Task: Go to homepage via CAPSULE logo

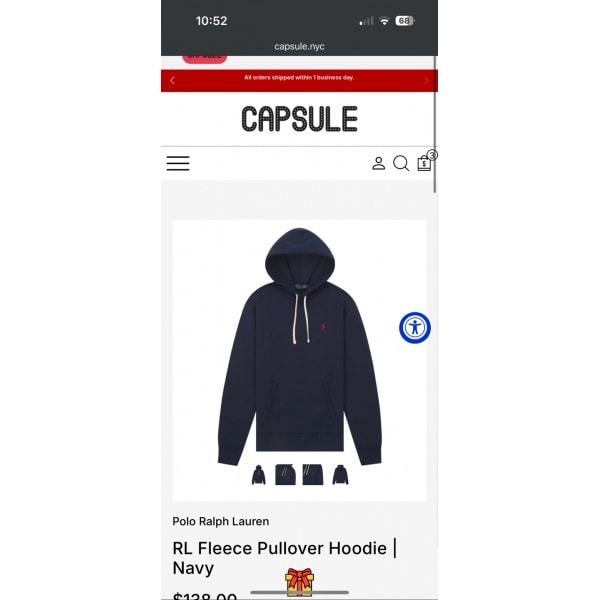Action: pos(299,119)
